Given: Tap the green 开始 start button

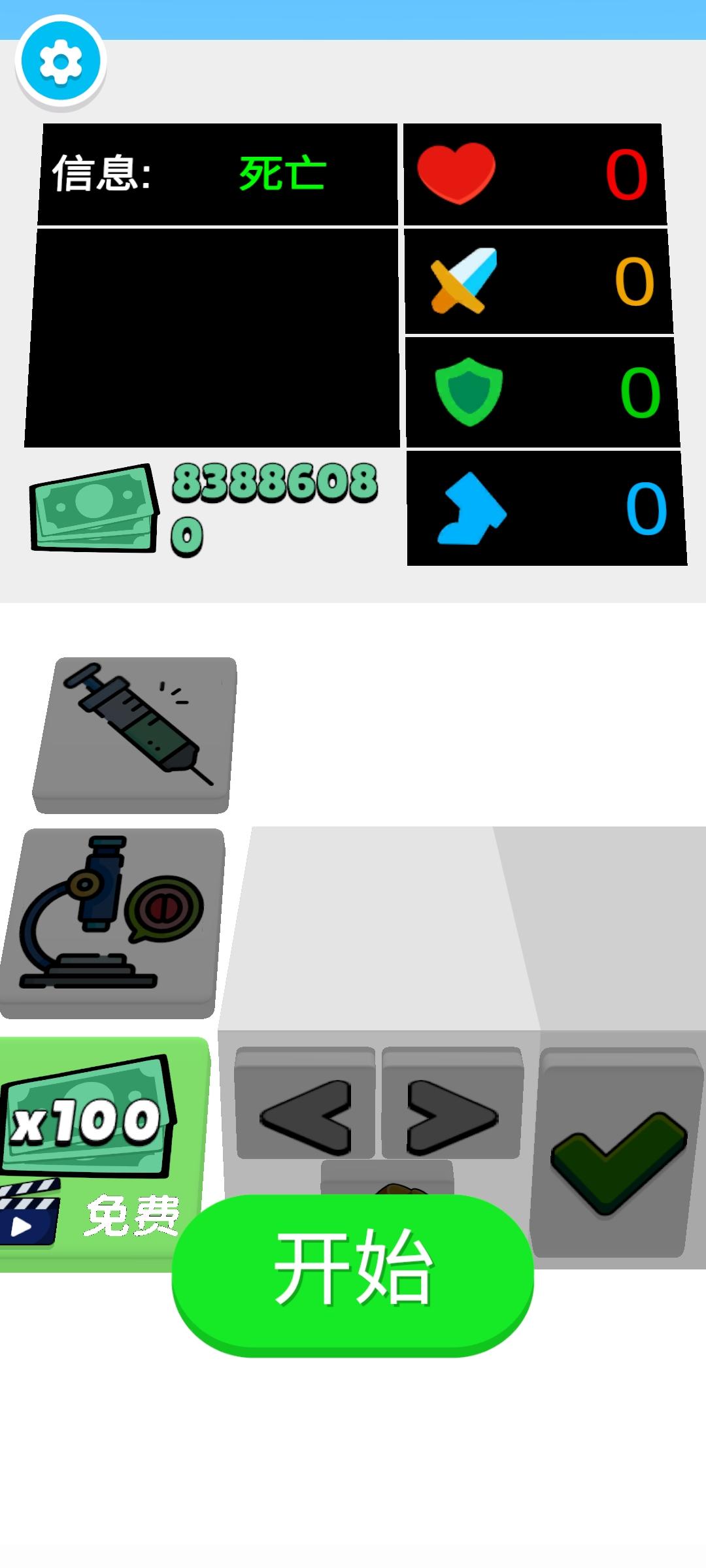Looking at the screenshot, I should (x=353, y=1274).
